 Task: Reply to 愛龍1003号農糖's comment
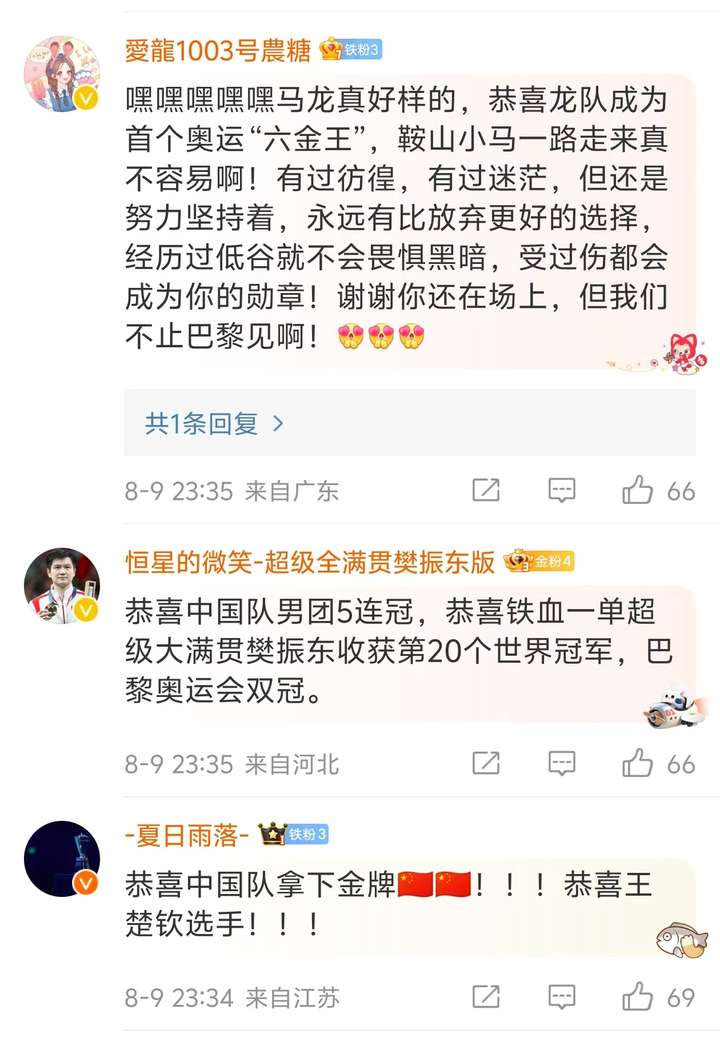point(562,490)
